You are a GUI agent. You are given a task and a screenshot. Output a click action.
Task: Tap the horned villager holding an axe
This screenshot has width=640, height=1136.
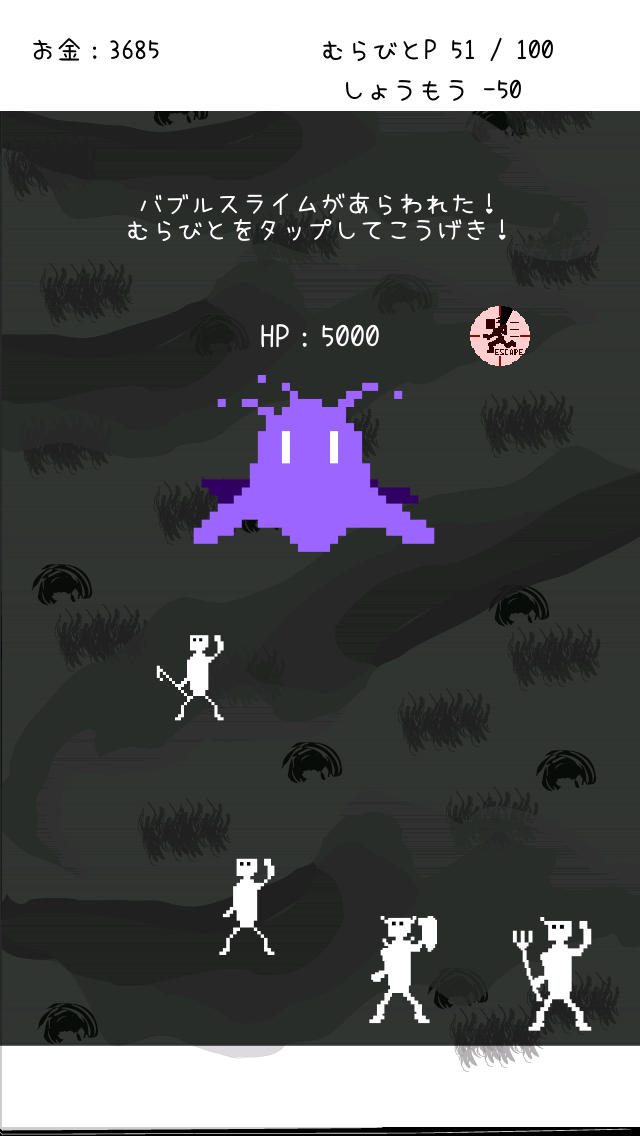pyautogui.click(x=405, y=968)
